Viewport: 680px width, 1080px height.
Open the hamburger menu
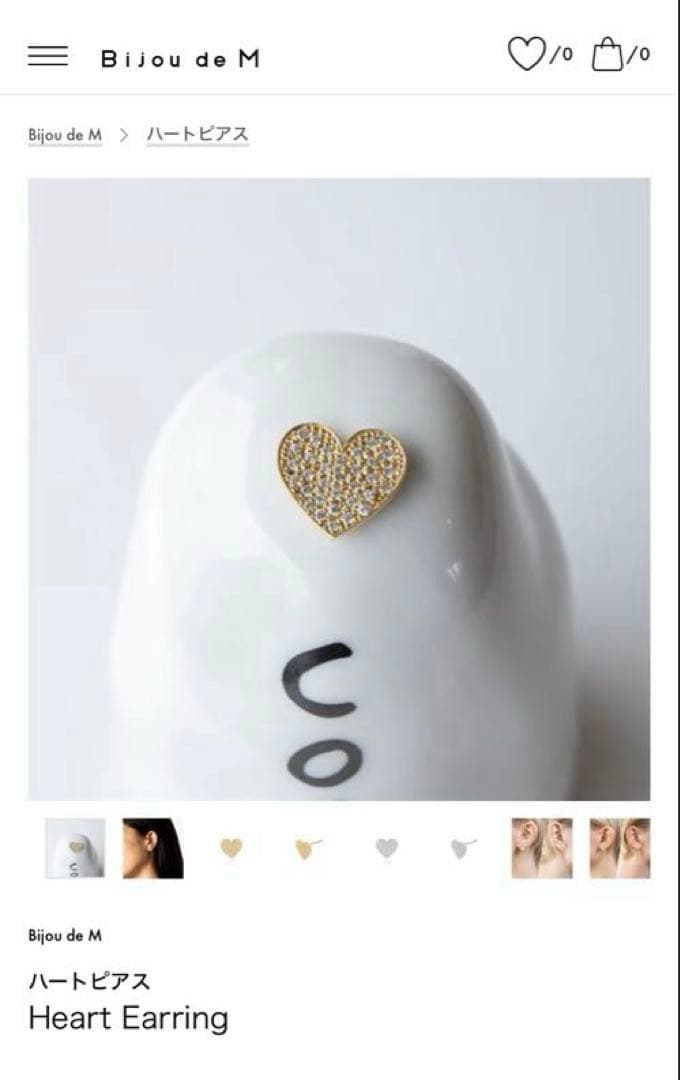coord(48,57)
